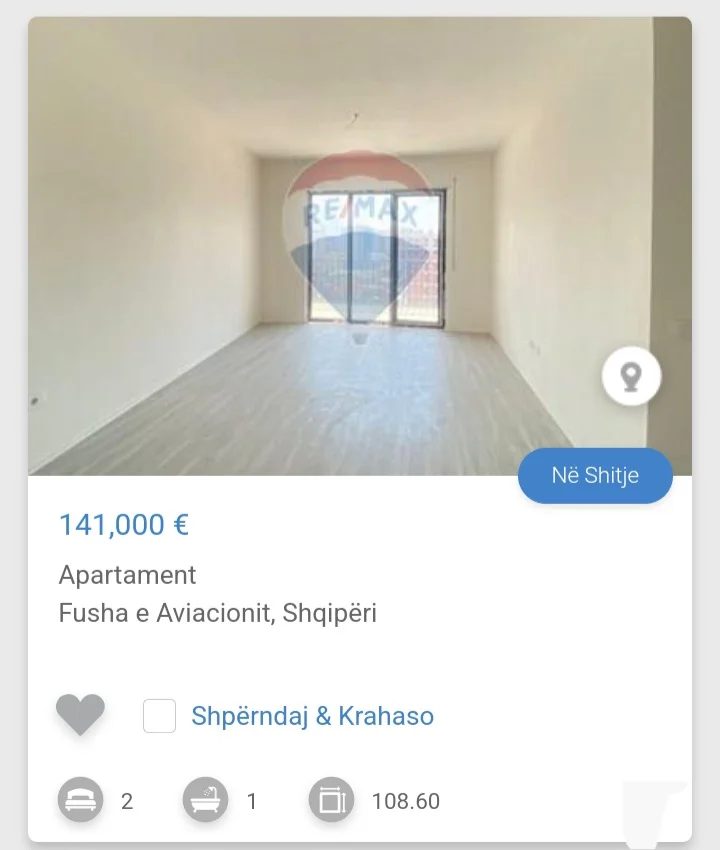Viewport: 720px width, 850px height.
Task: Click the Shpërndaj & Krahaso link
Action: coord(312,716)
